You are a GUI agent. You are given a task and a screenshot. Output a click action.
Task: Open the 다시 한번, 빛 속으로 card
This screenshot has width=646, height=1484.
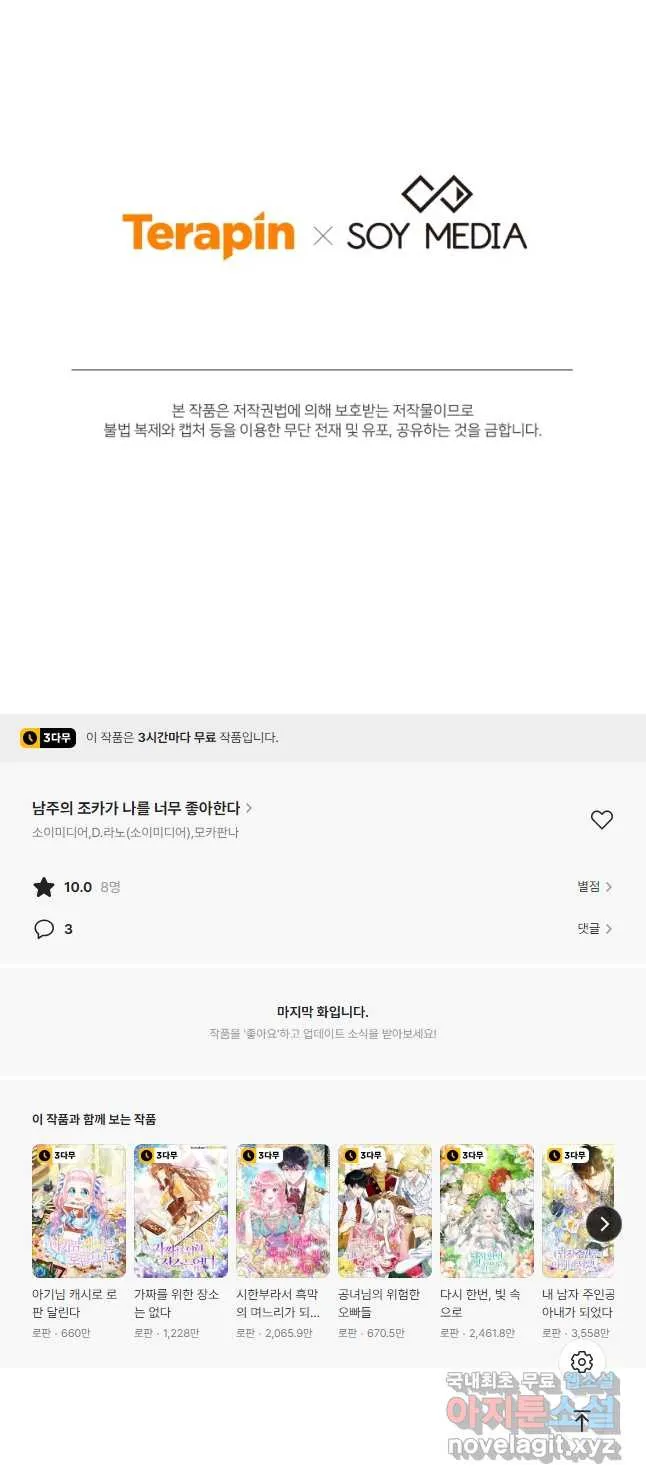pos(487,1242)
